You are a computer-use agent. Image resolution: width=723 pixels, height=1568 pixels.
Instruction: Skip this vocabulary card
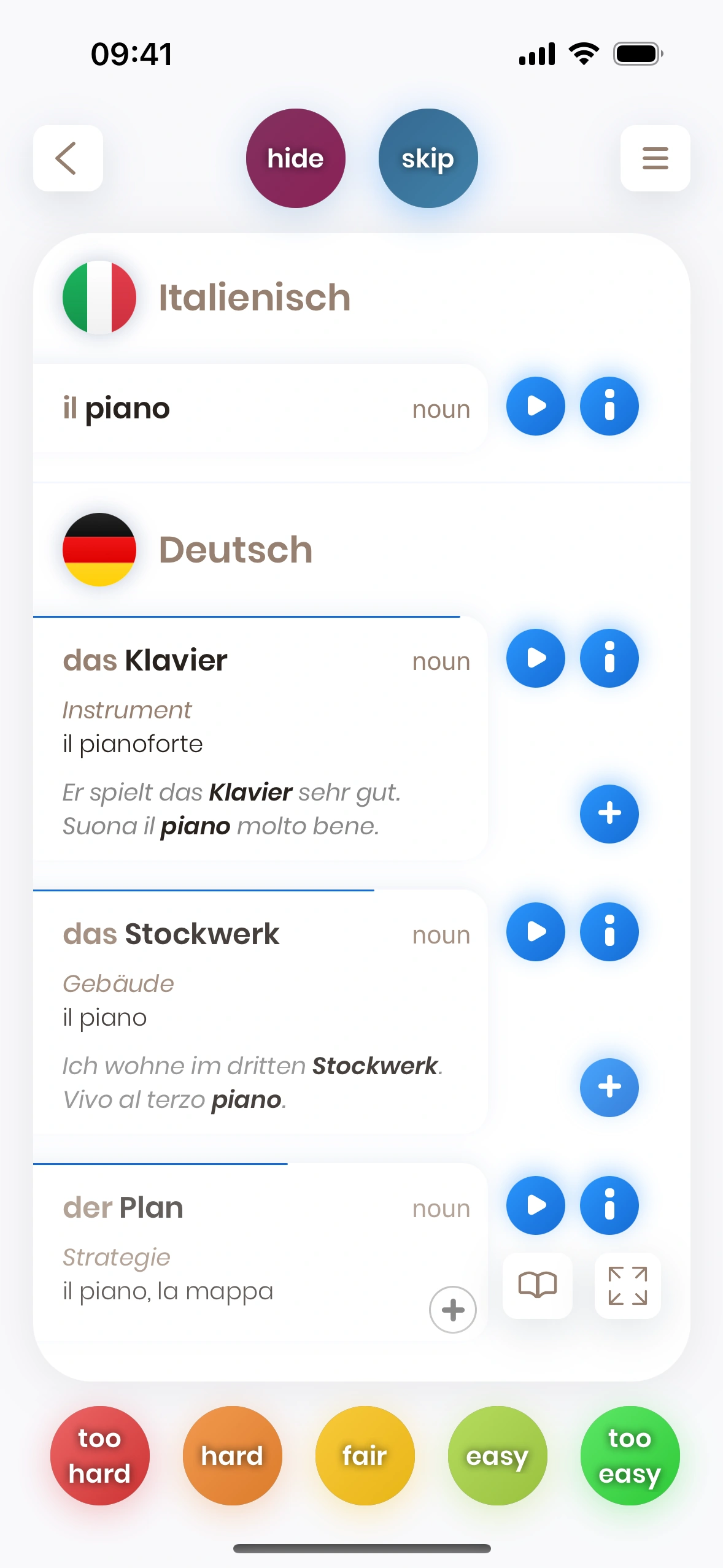tap(428, 158)
